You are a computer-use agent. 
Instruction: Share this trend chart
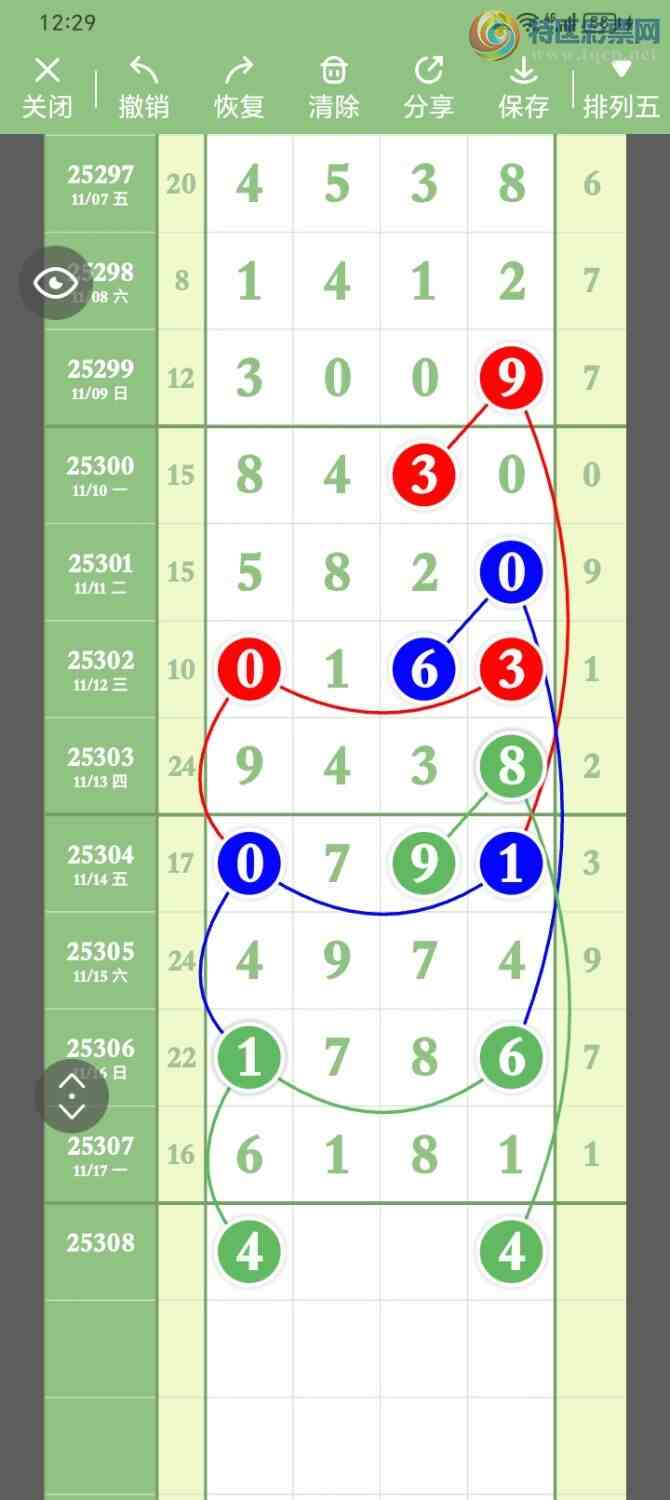click(429, 86)
